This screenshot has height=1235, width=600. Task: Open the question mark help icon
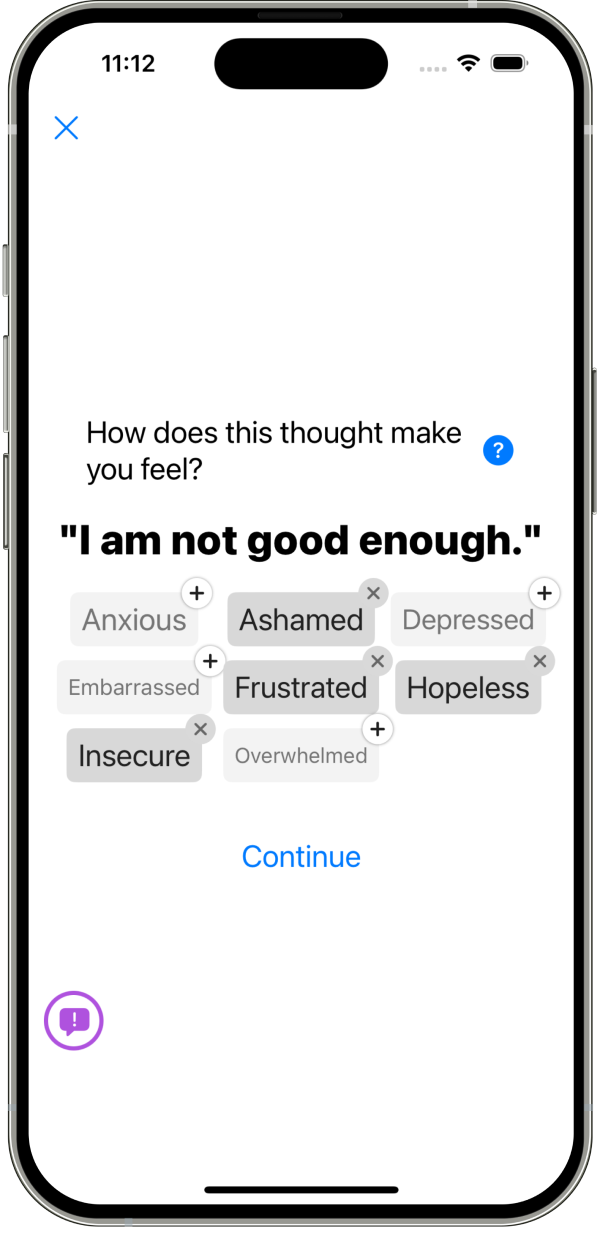[x=497, y=451]
